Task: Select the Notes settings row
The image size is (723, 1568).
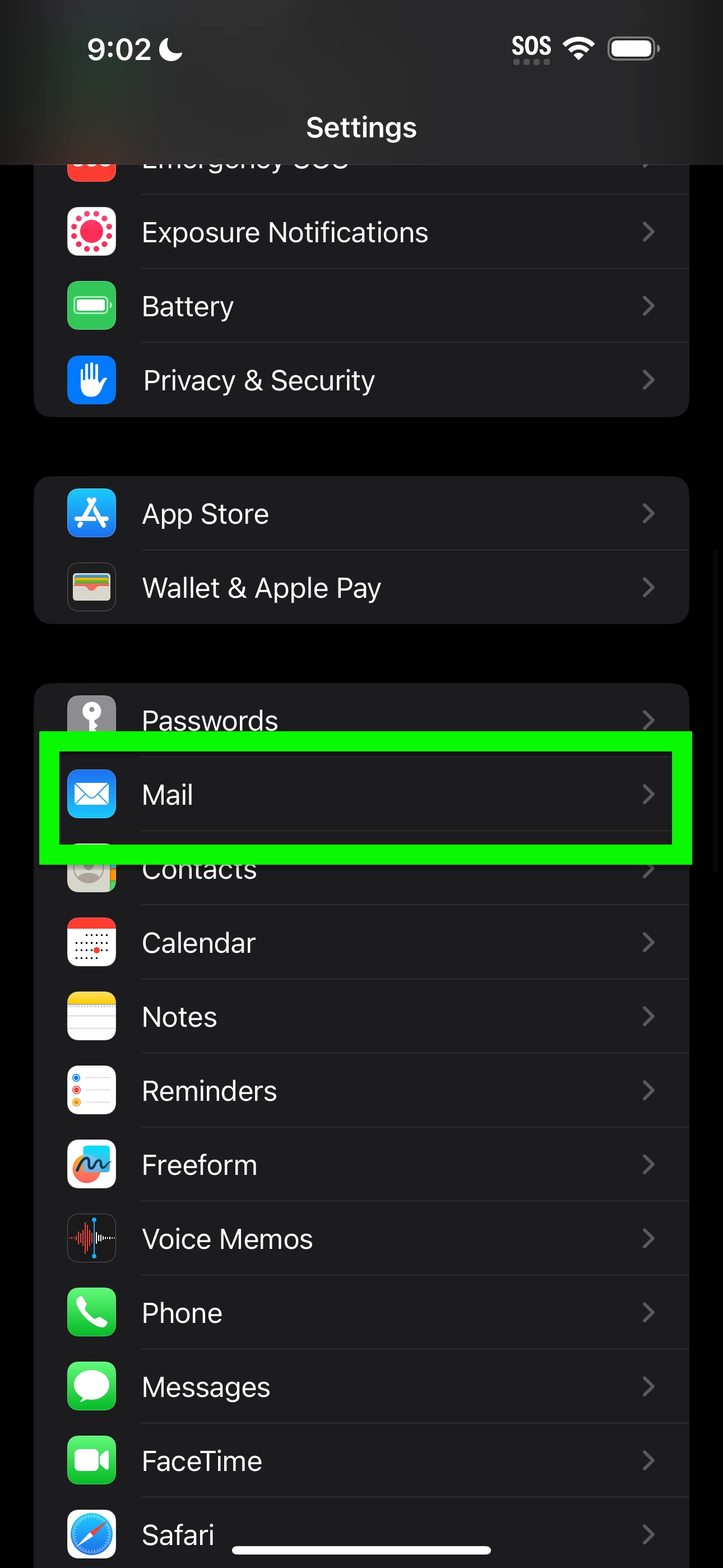Action: 361,1017
